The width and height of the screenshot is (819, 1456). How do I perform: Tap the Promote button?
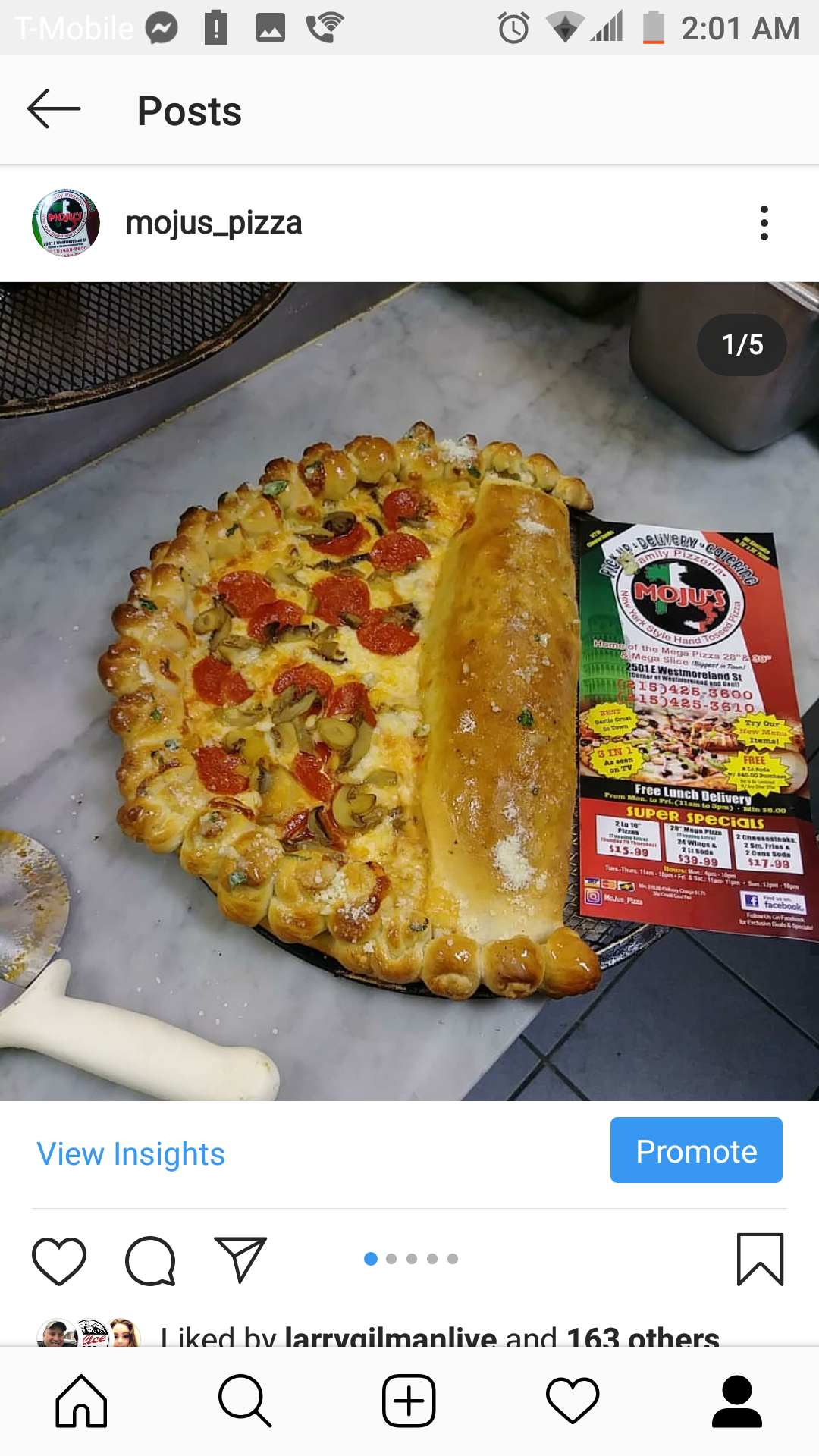[695, 1150]
